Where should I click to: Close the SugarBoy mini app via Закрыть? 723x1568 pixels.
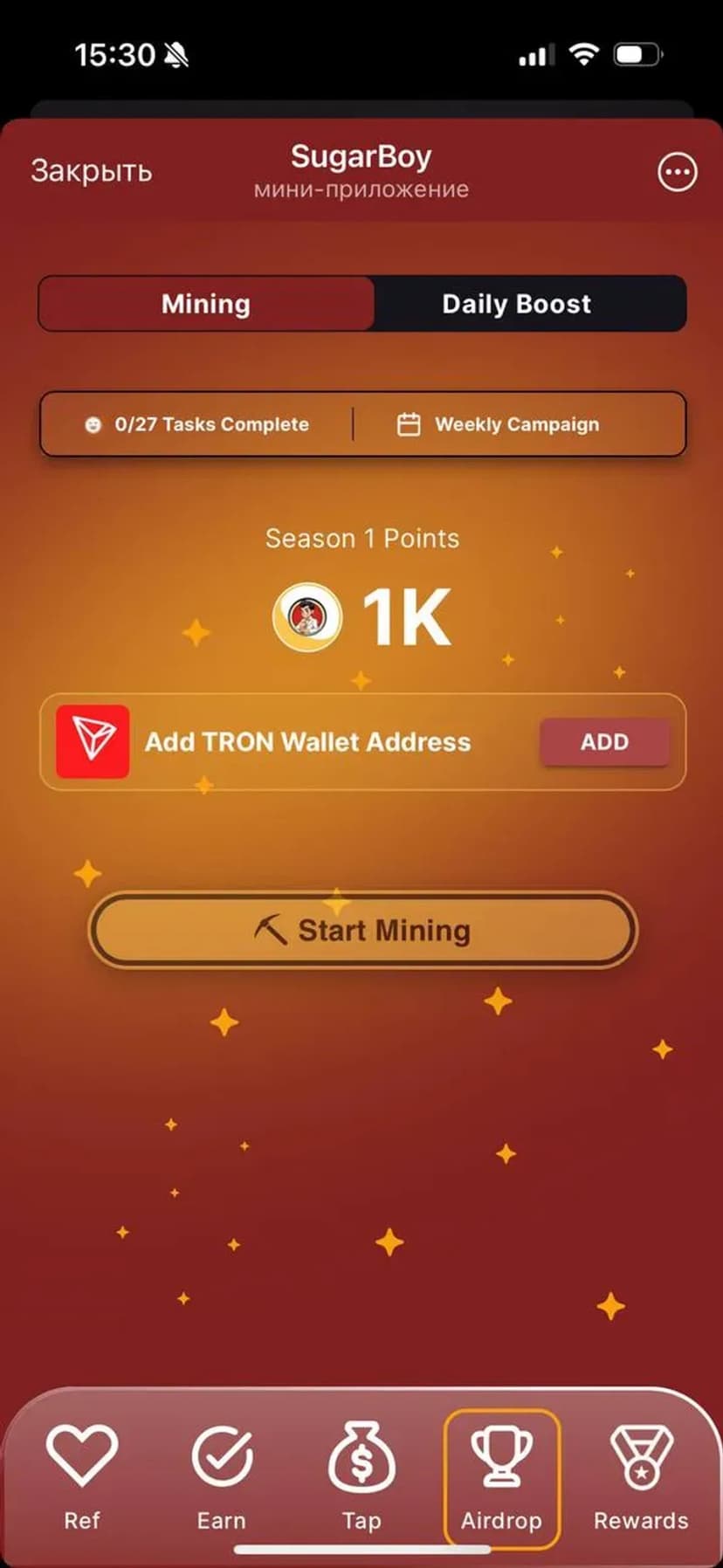pos(92,170)
